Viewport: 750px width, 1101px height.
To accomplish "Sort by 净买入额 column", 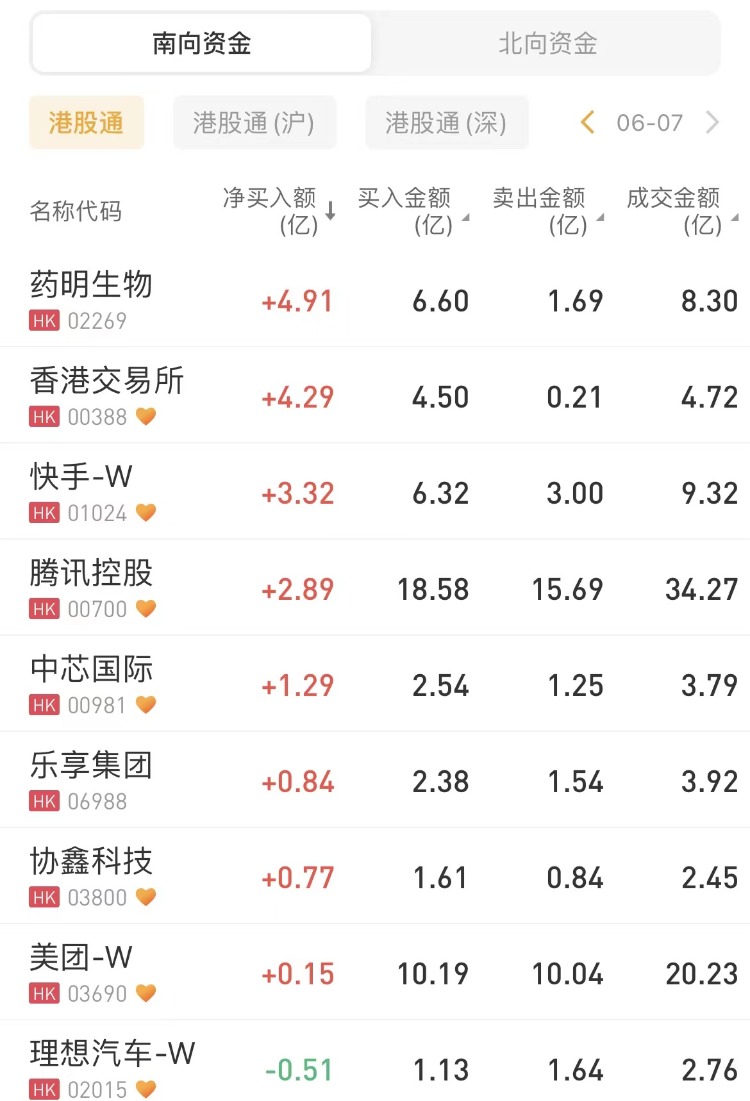I will pyautogui.click(x=279, y=211).
